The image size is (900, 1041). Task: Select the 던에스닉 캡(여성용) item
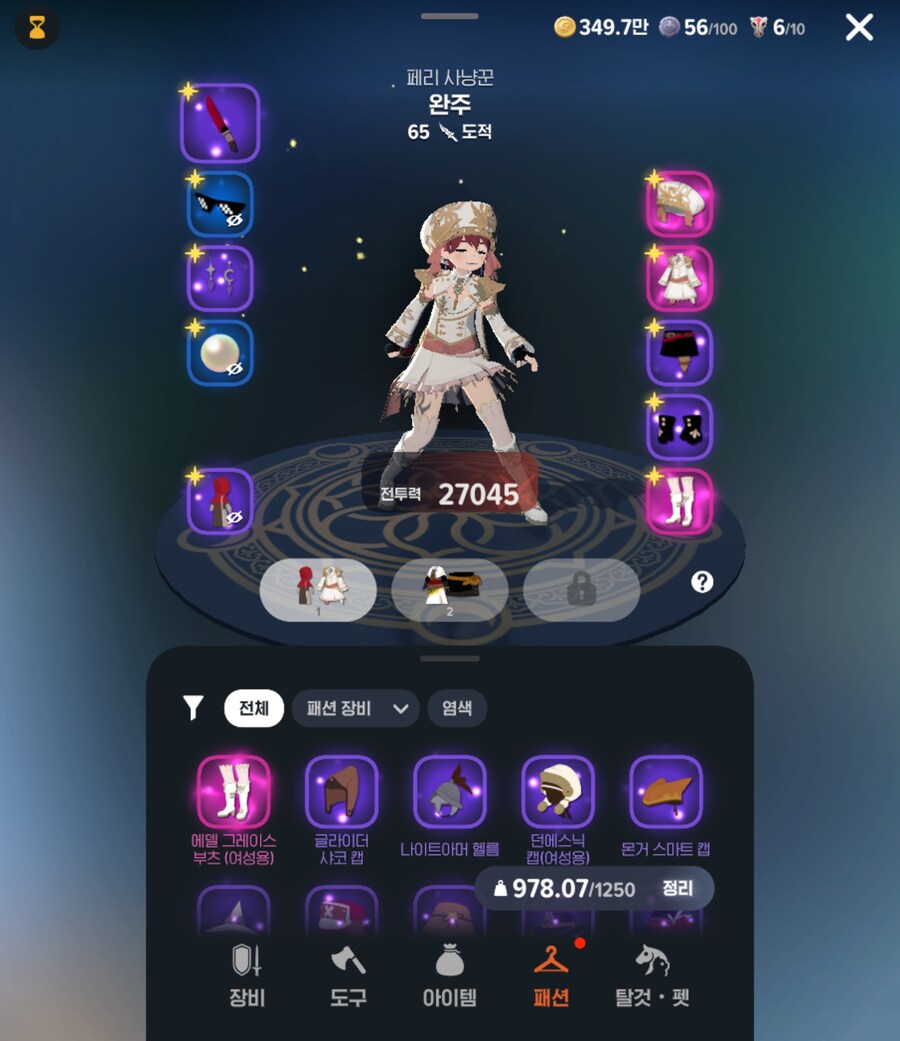click(x=558, y=792)
